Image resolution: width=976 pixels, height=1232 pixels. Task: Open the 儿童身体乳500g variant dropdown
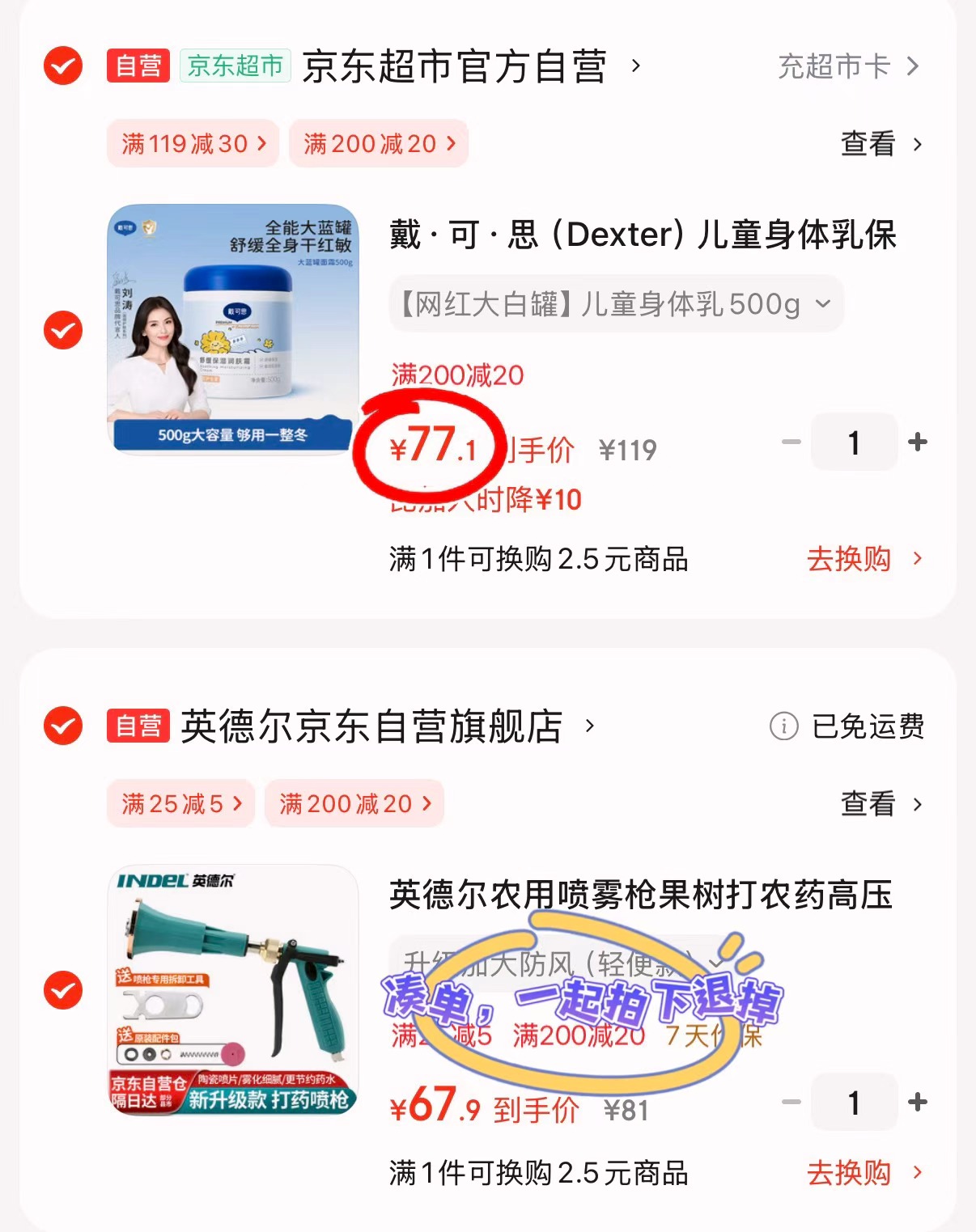[x=617, y=304]
